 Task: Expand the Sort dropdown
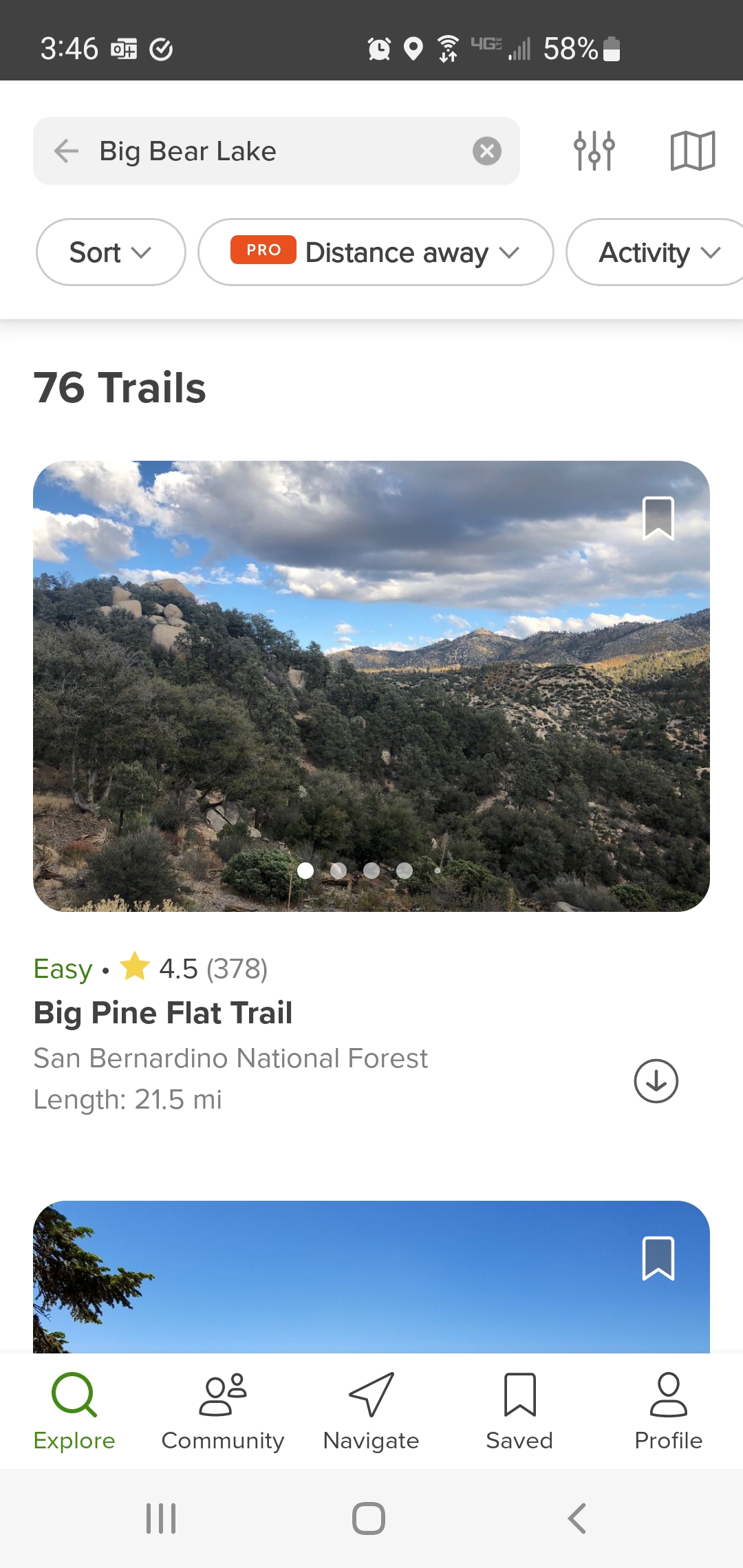pyautogui.click(x=110, y=252)
